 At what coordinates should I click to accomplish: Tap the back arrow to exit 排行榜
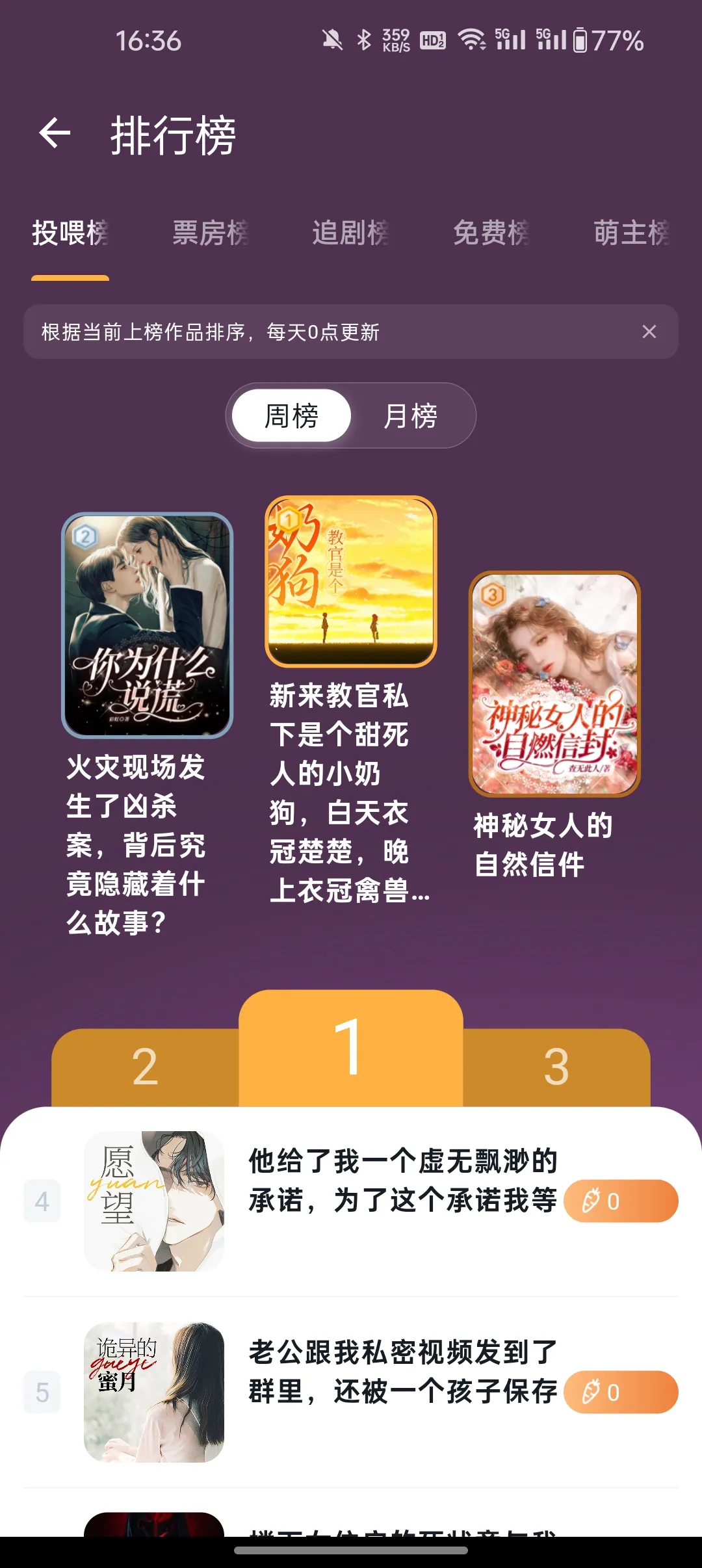point(53,133)
